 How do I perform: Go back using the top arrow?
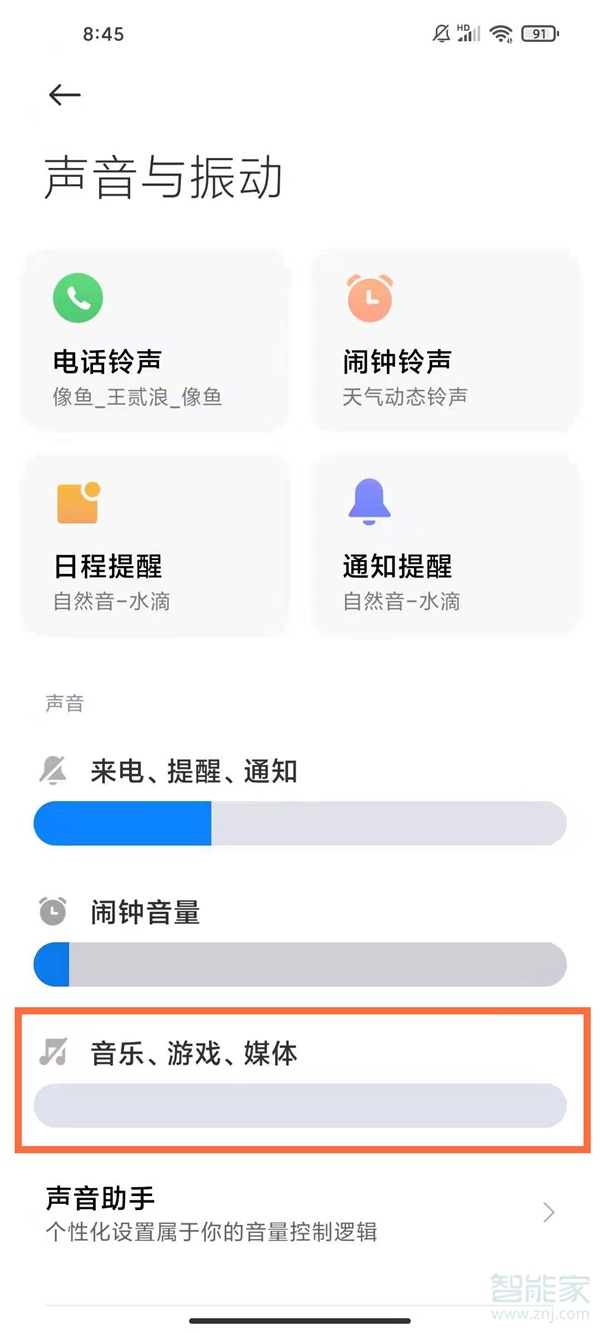pos(64,95)
